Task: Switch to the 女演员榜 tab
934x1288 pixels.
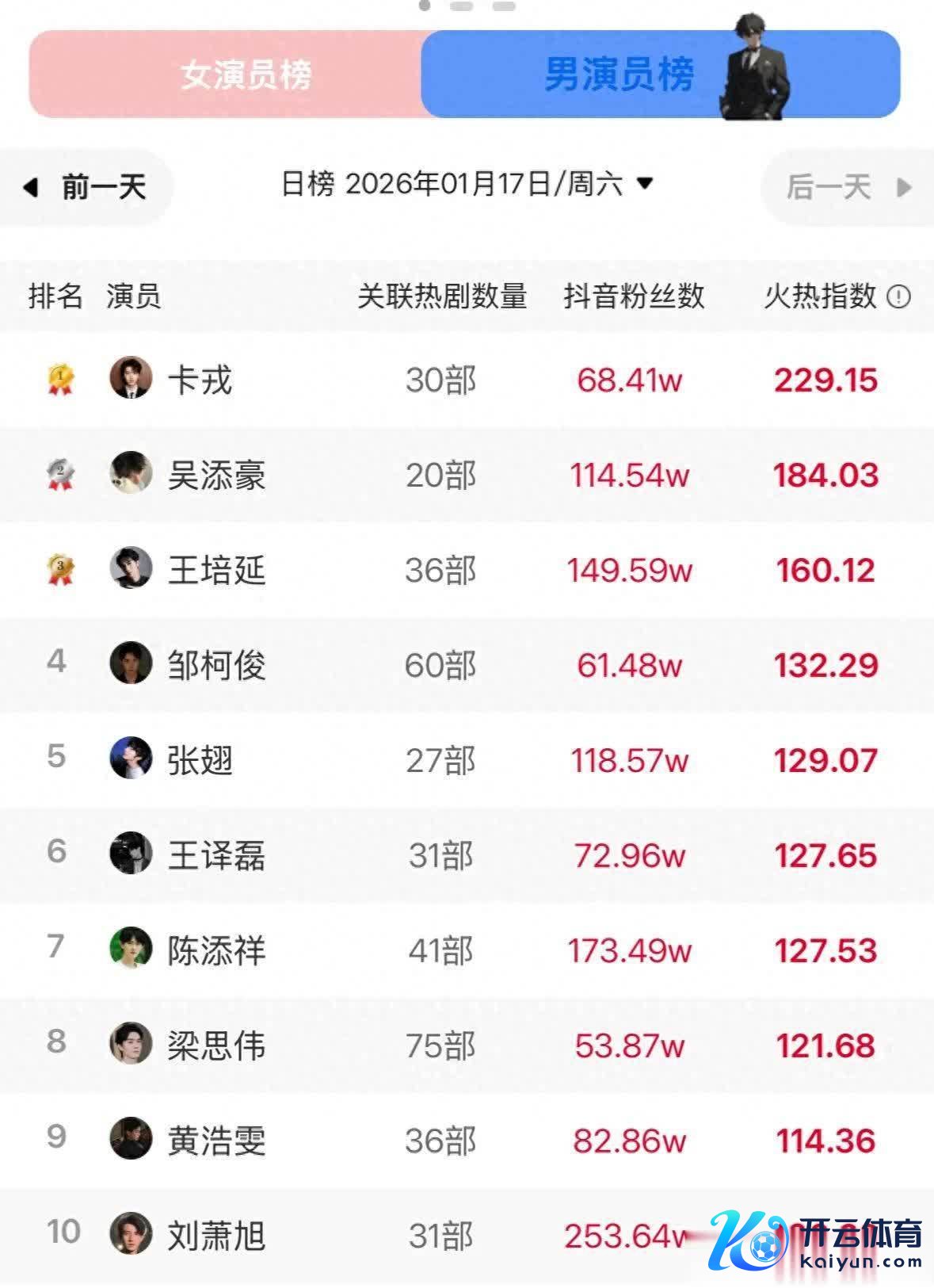Action: [245, 75]
